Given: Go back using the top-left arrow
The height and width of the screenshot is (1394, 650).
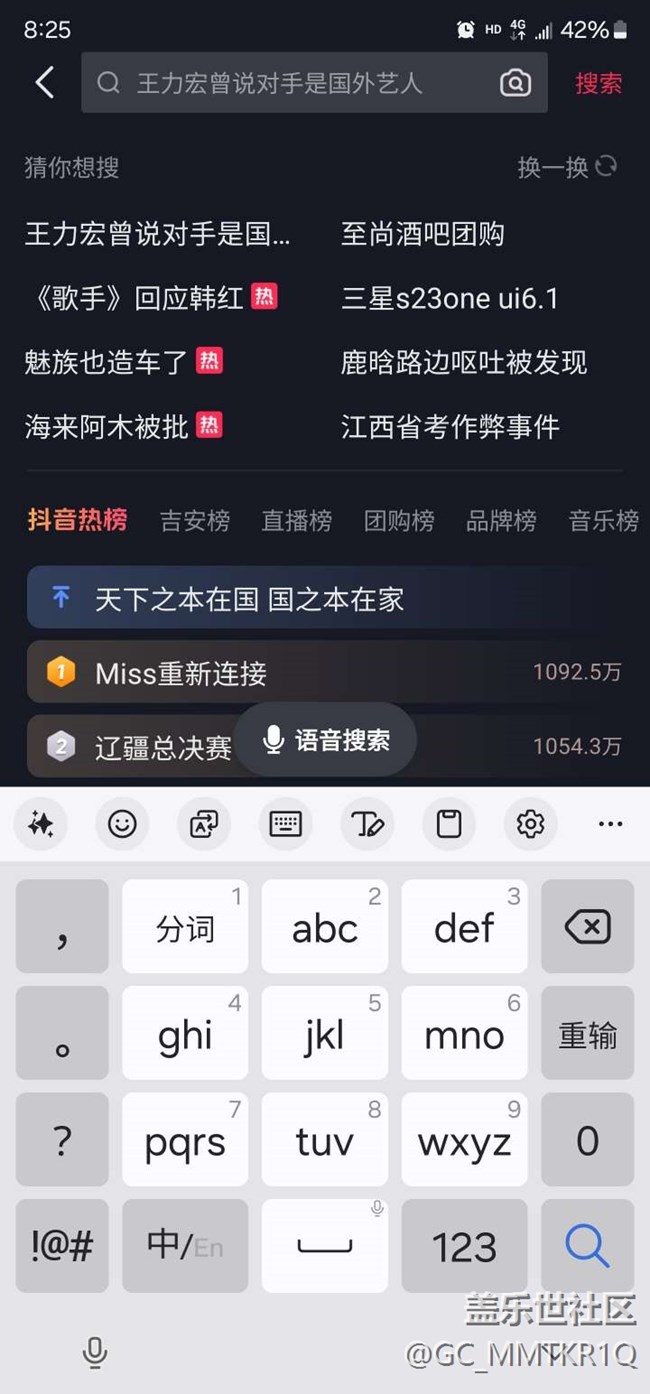Looking at the screenshot, I should [45, 83].
